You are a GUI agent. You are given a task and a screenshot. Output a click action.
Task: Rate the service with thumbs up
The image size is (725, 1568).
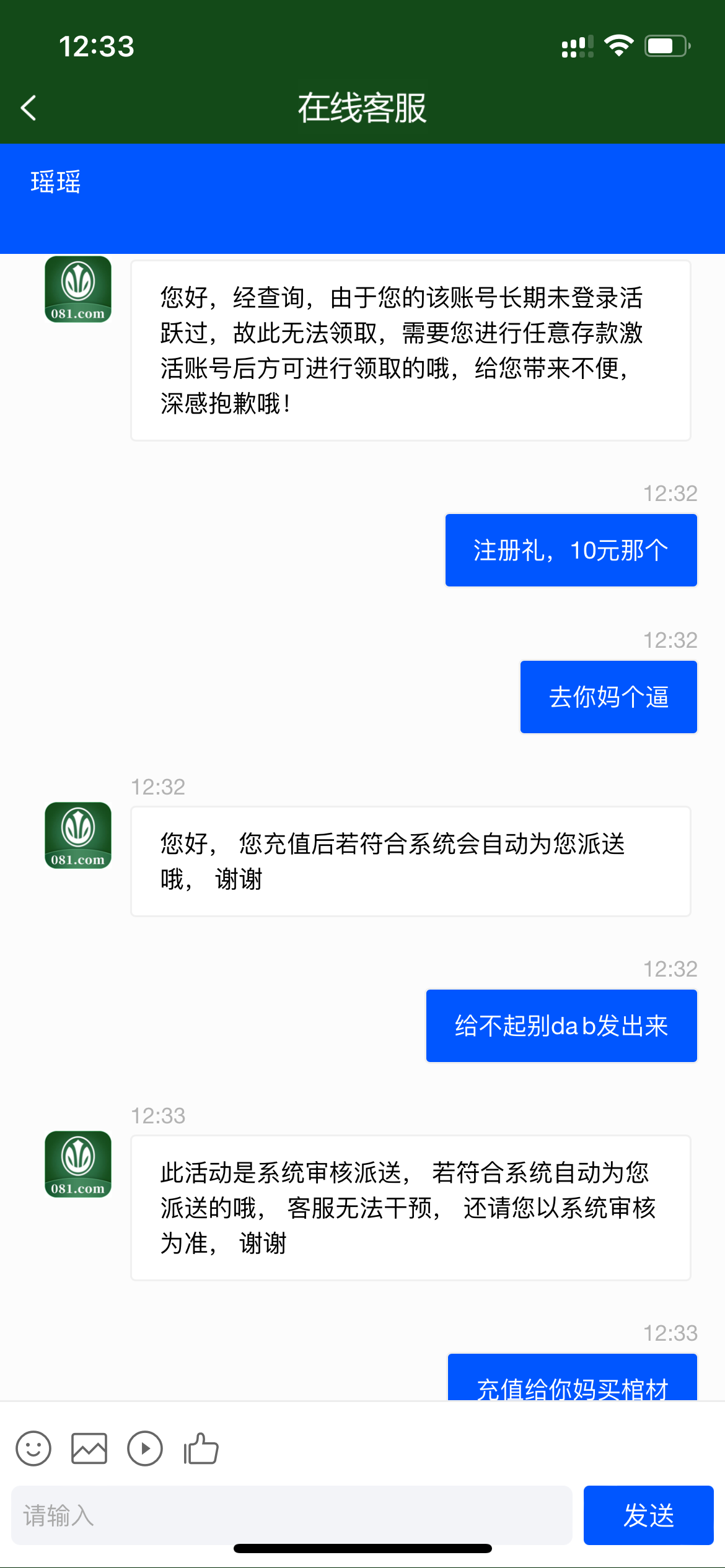click(201, 1448)
